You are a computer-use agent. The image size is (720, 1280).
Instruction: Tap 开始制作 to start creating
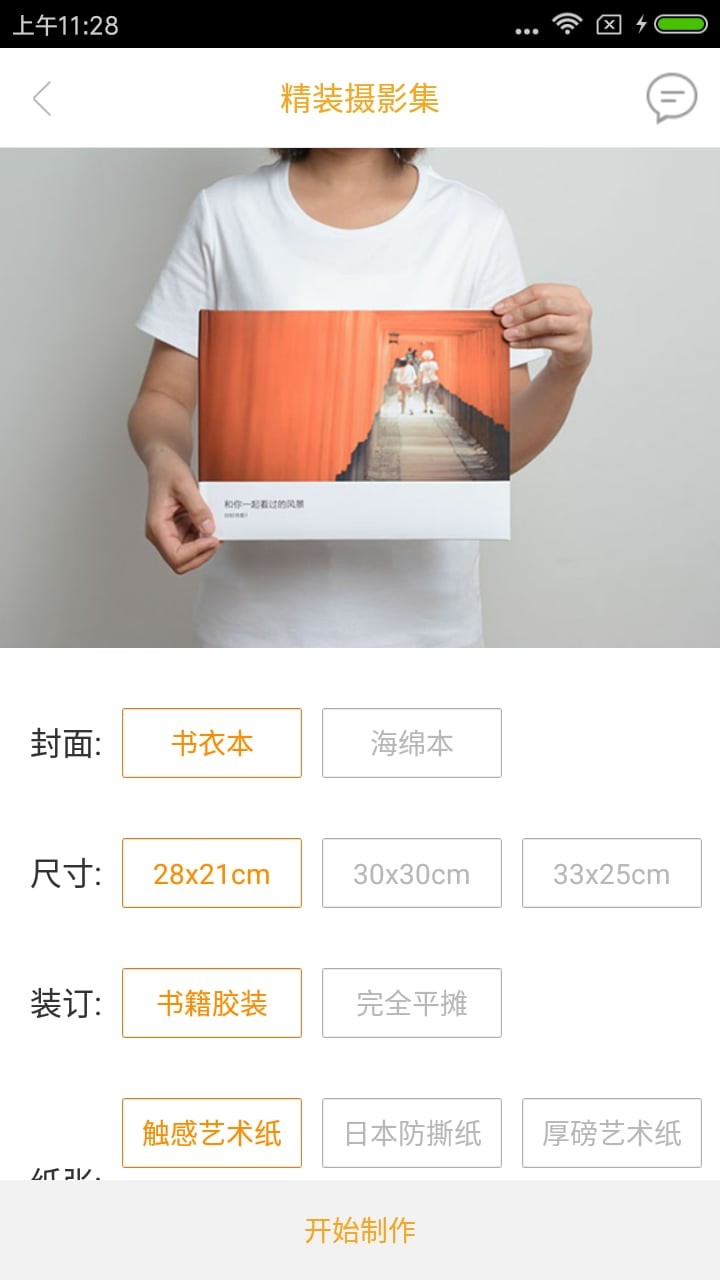360,1231
